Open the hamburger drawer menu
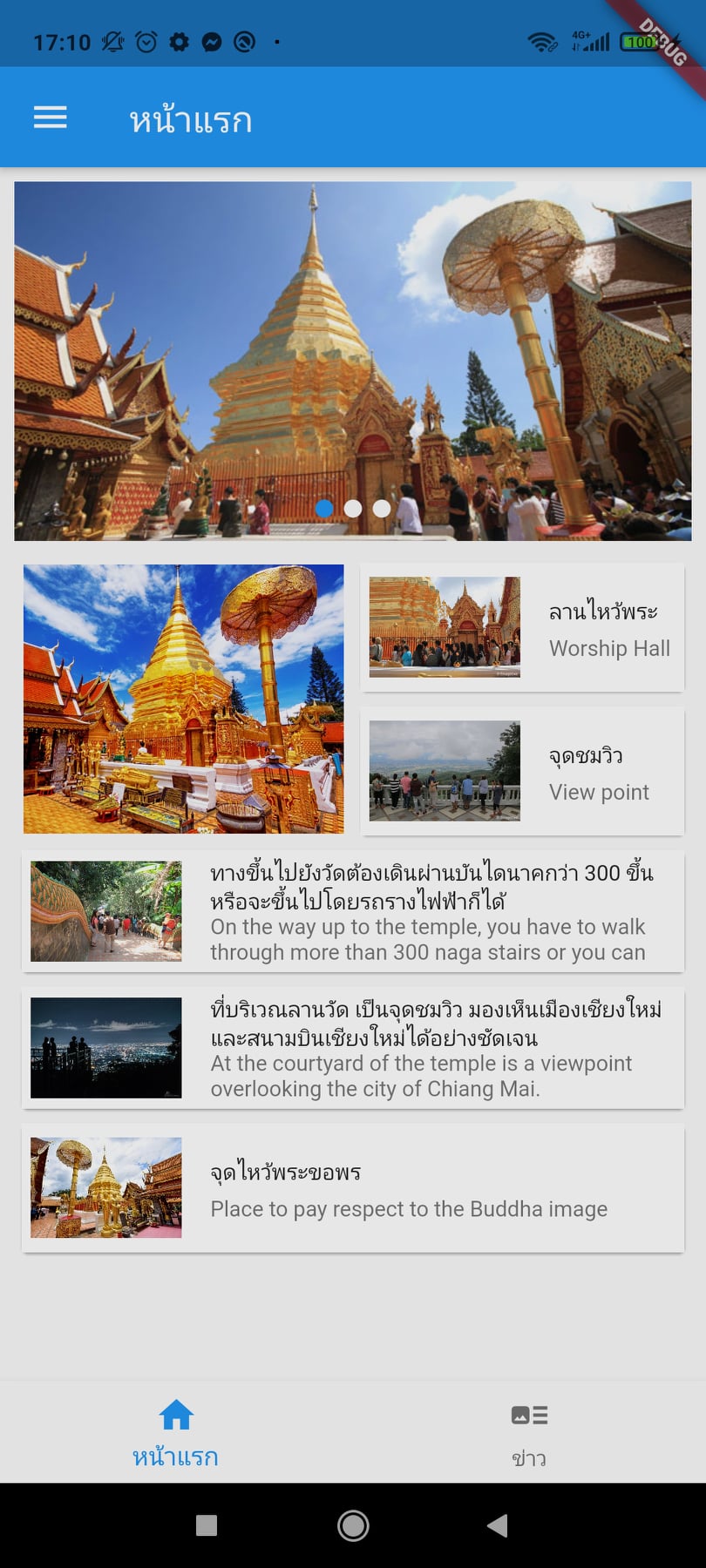Image resolution: width=706 pixels, height=1568 pixels. coord(51,118)
